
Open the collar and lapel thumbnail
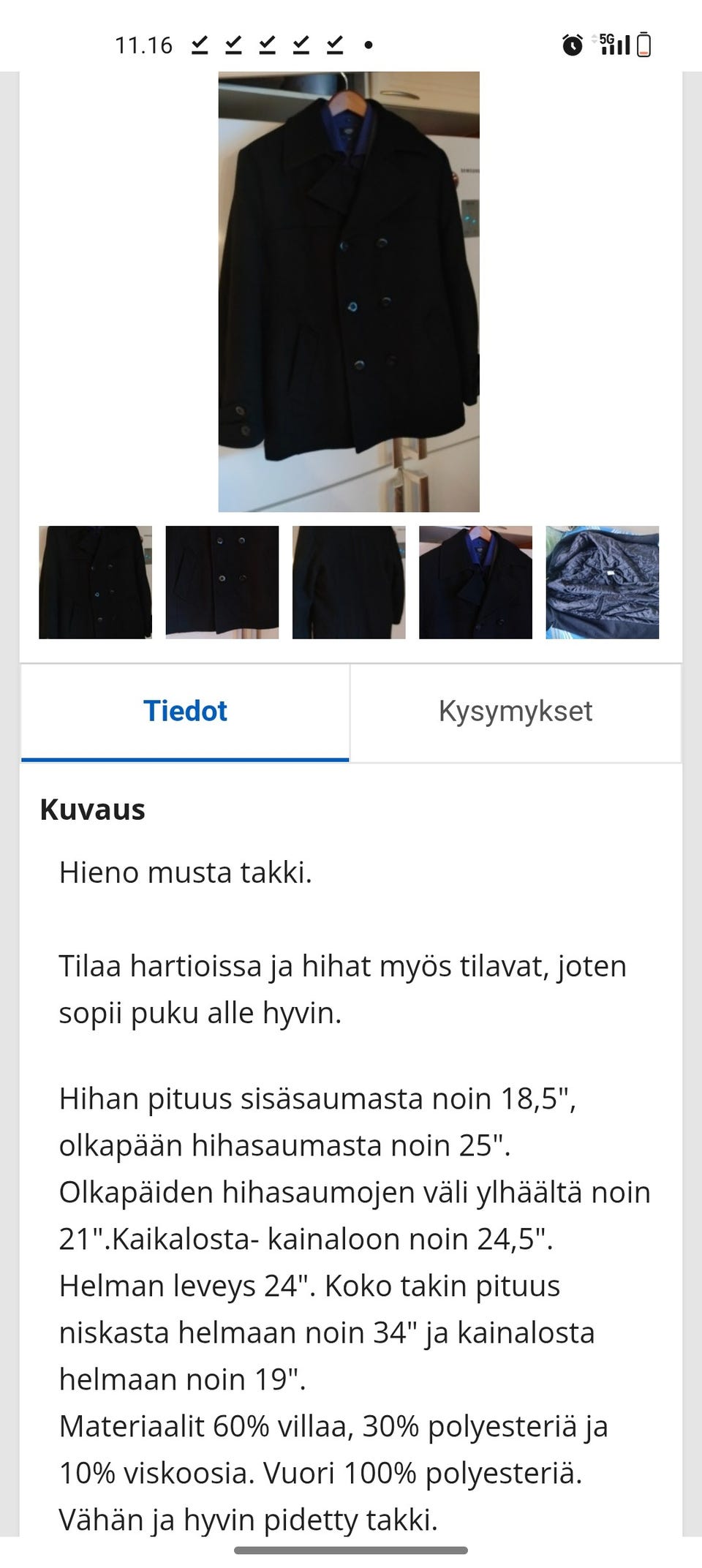tap(475, 581)
